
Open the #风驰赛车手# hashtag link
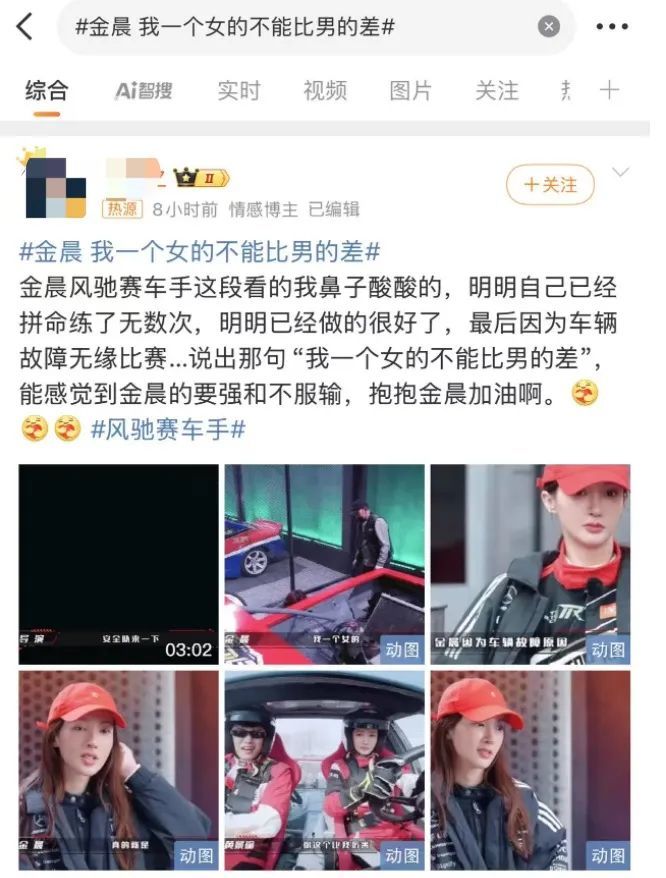pos(168,429)
